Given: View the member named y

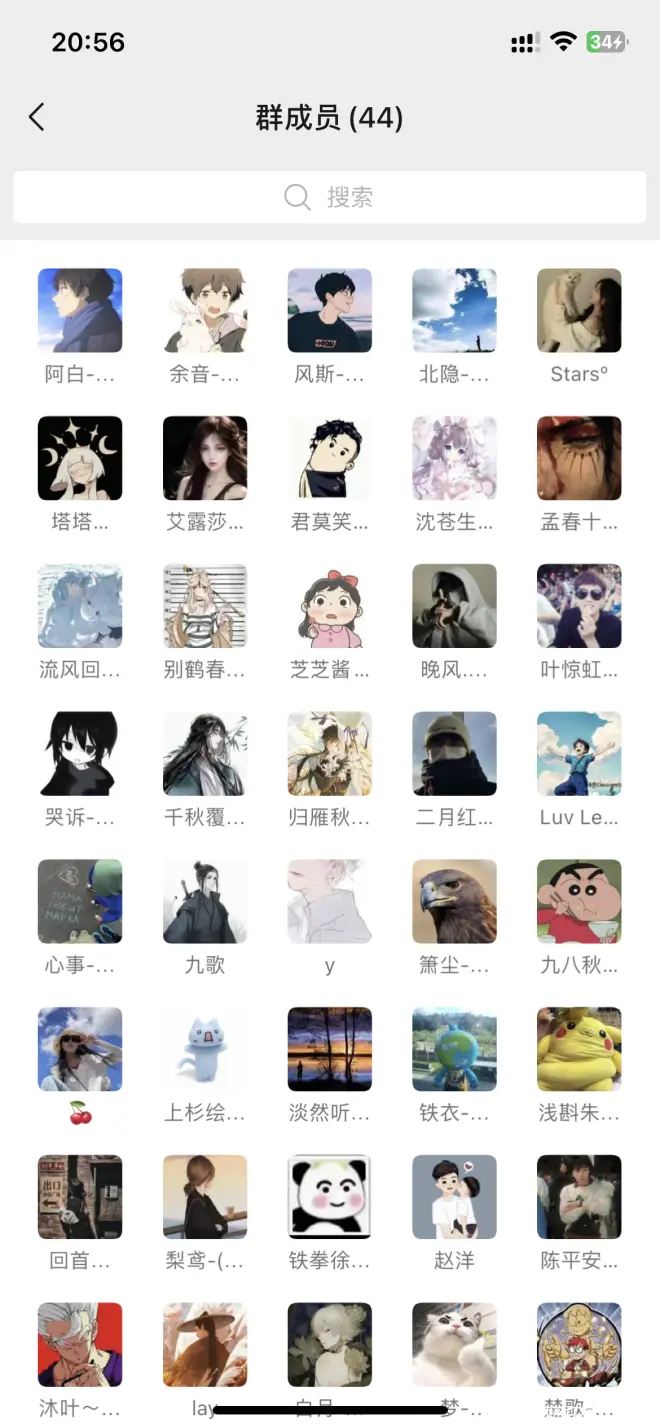Looking at the screenshot, I should point(330,902).
